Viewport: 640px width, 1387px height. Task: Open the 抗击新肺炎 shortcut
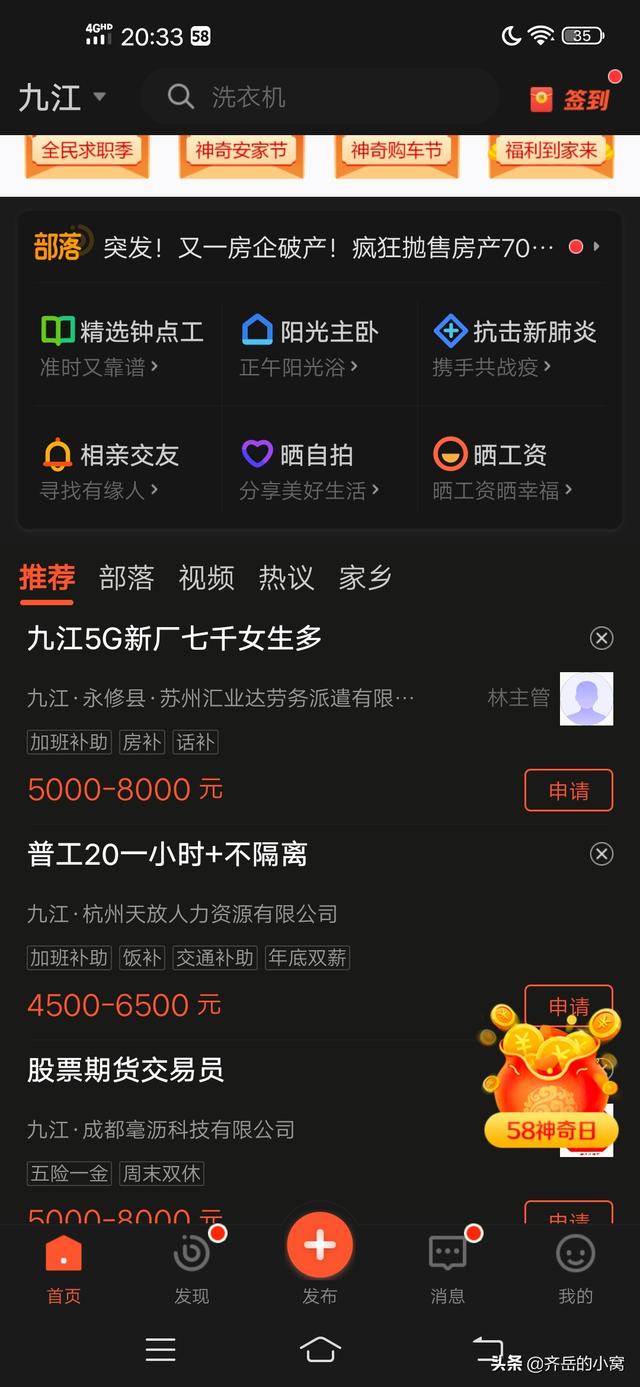(x=514, y=346)
